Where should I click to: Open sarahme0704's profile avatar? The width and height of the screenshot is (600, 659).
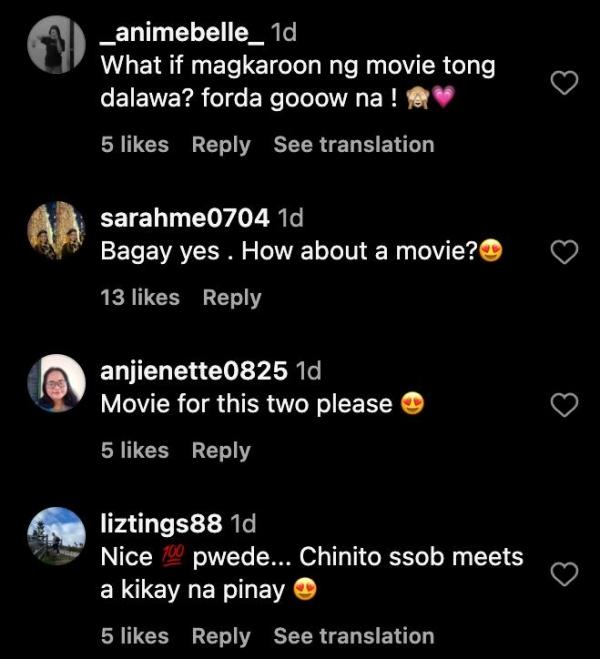tap(55, 231)
